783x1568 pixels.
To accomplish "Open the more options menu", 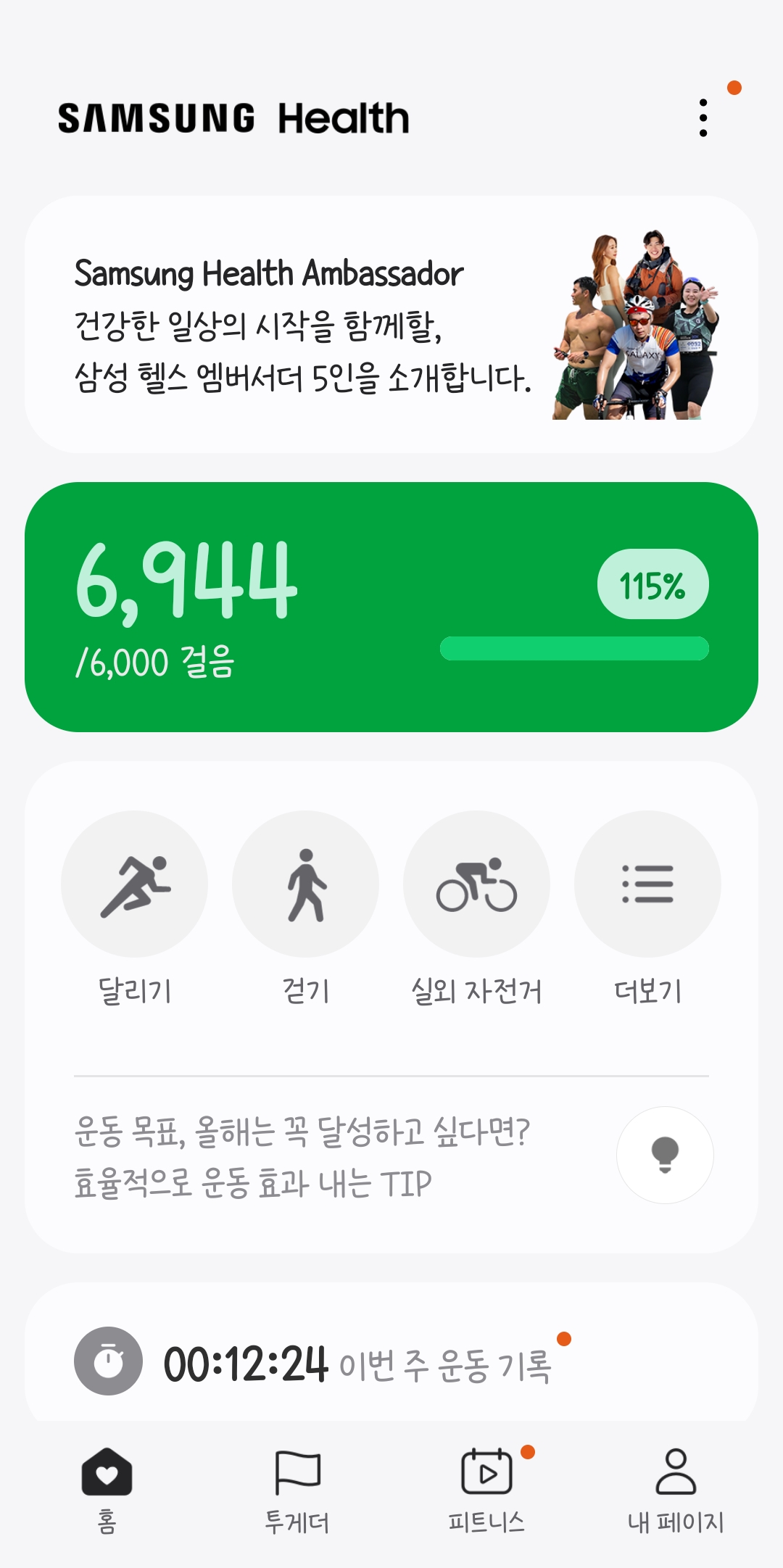I will (x=703, y=118).
